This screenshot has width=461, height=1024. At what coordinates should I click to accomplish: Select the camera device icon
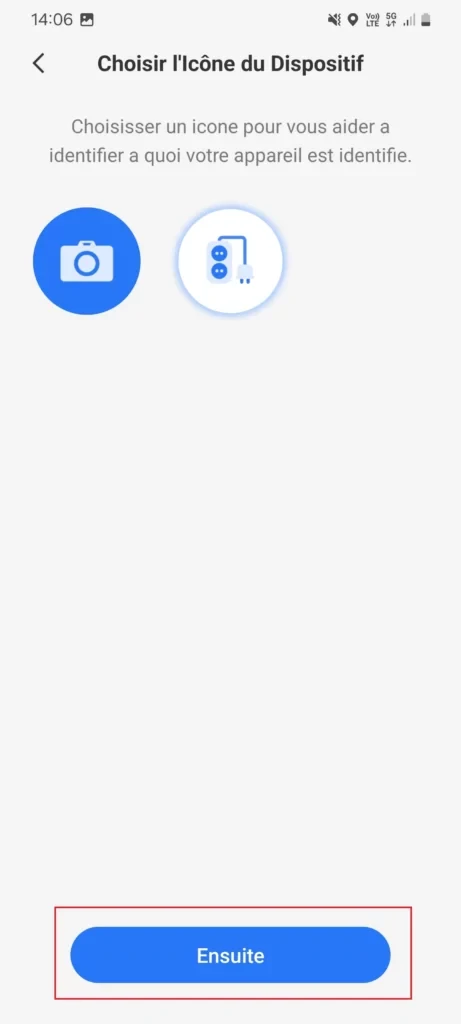[87, 261]
